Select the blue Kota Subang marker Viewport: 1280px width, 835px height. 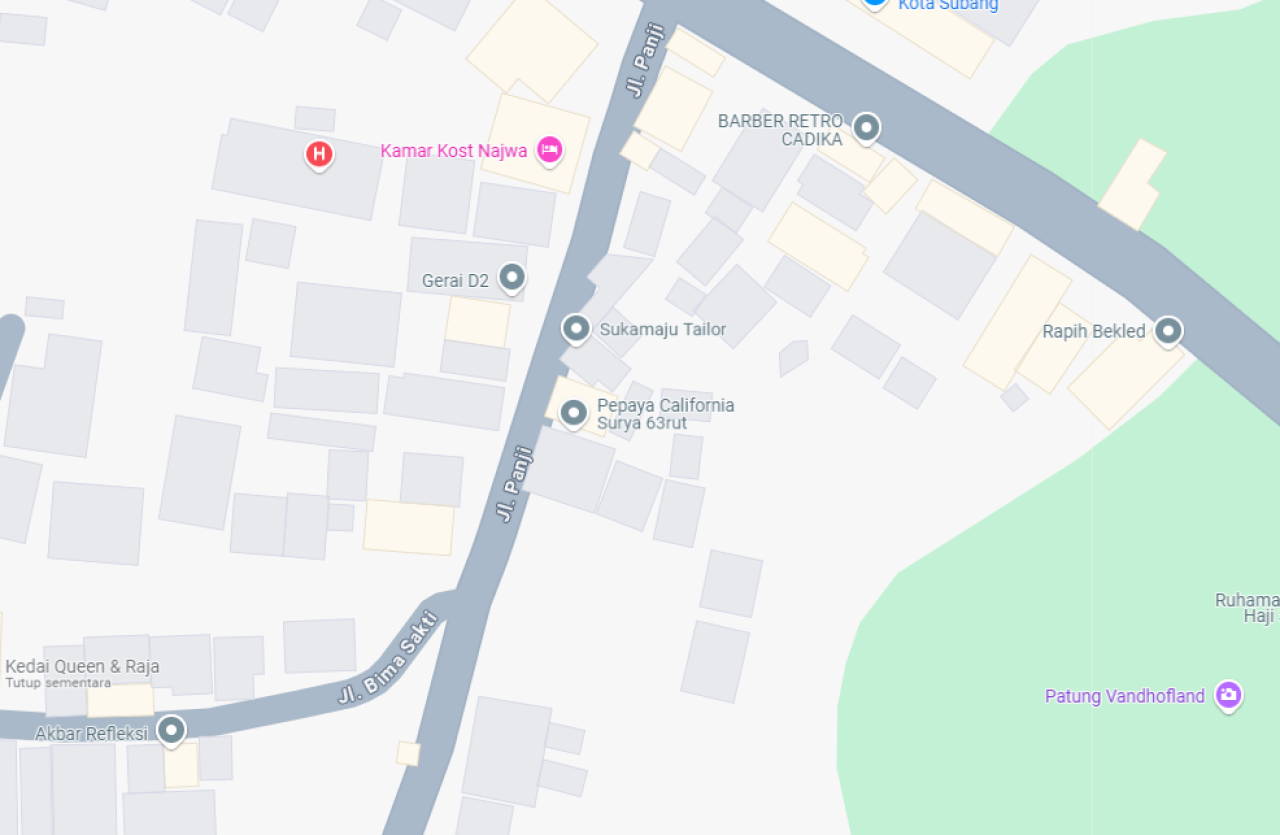tap(875, 3)
